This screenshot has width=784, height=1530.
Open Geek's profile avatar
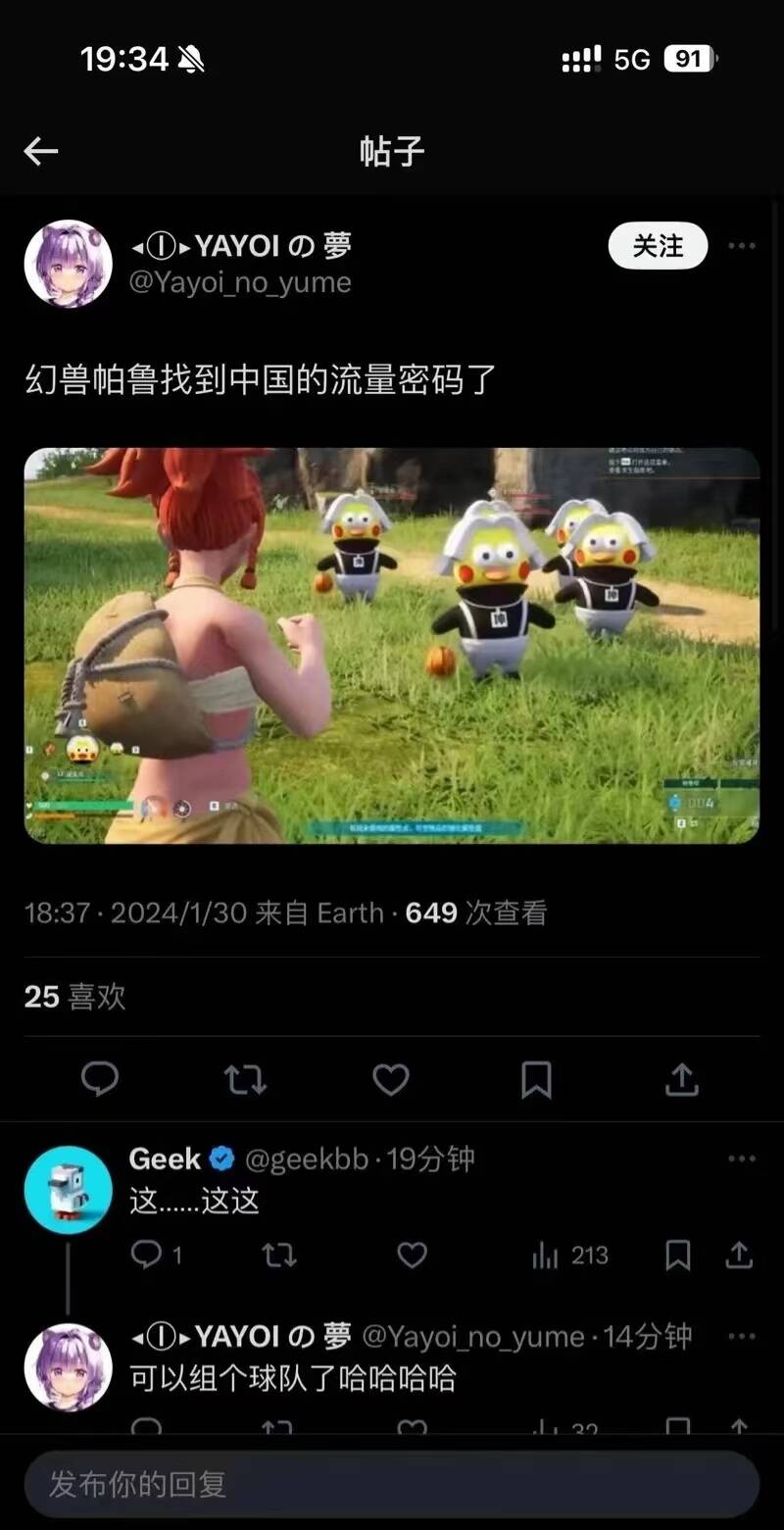click(68, 1189)
